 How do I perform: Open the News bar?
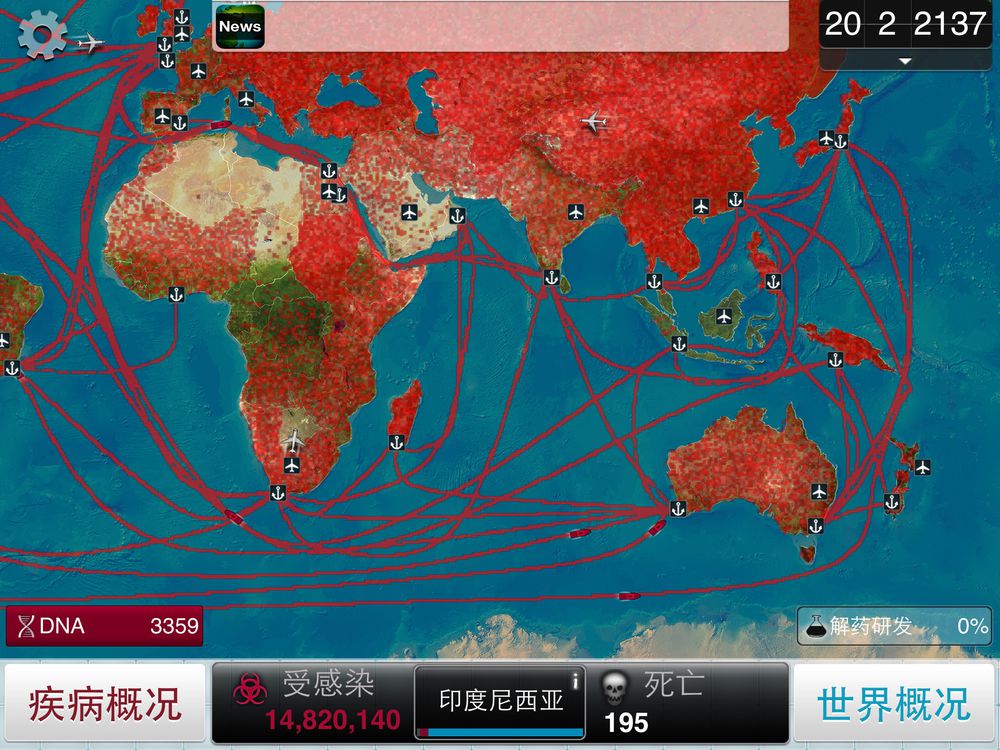[x=501, y=27]
